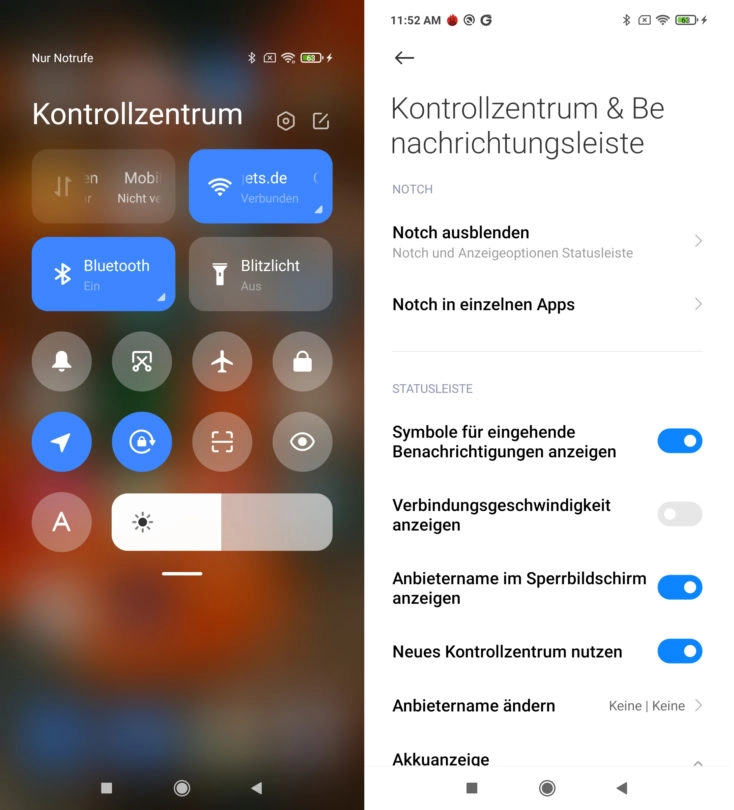Viewport: 734px width, 810px height.
Task: Edit the Kontrollzentrum tiles
Action: point(321,121)
